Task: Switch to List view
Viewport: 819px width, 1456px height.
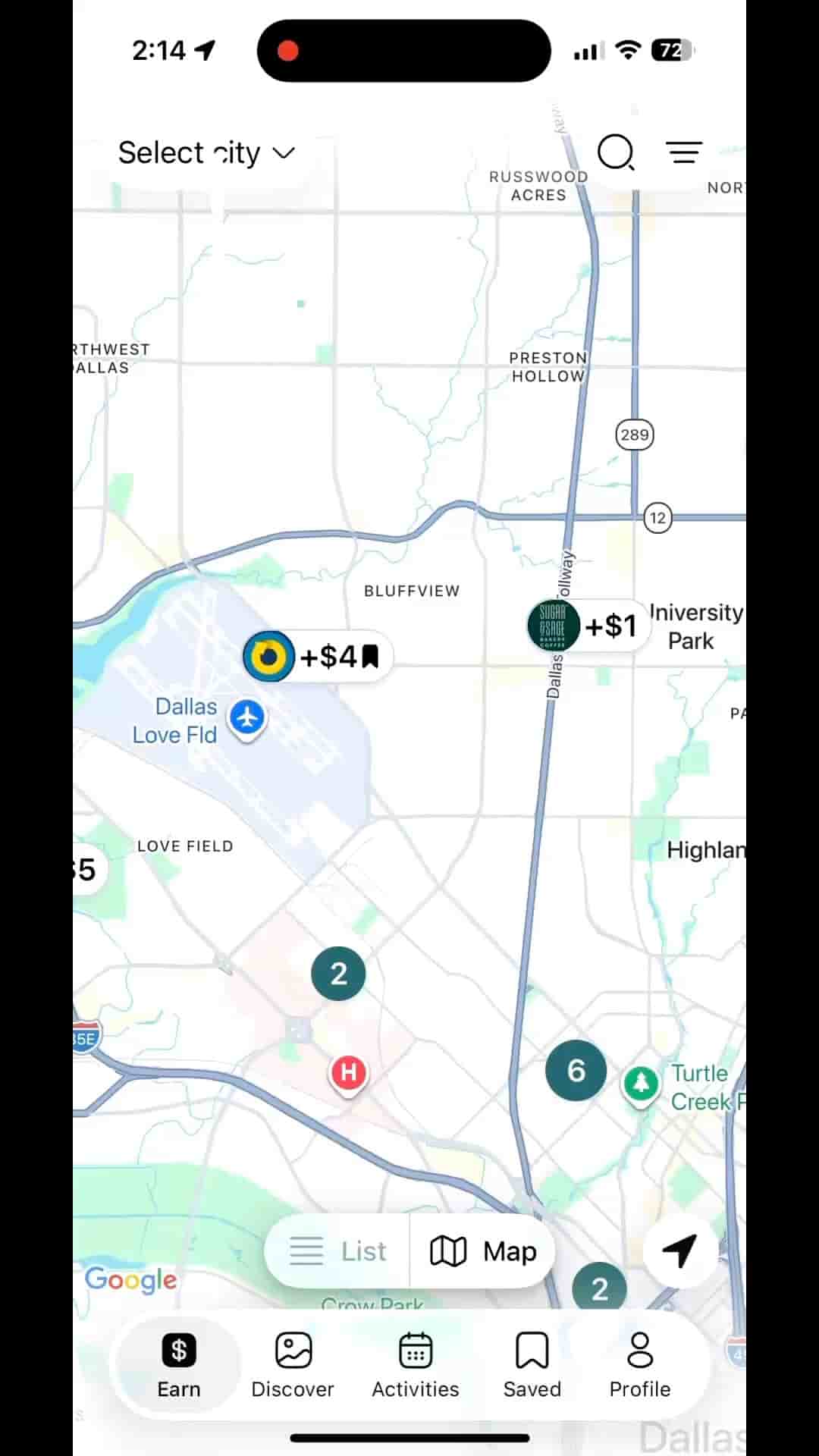Action: tap(338, 1251)
